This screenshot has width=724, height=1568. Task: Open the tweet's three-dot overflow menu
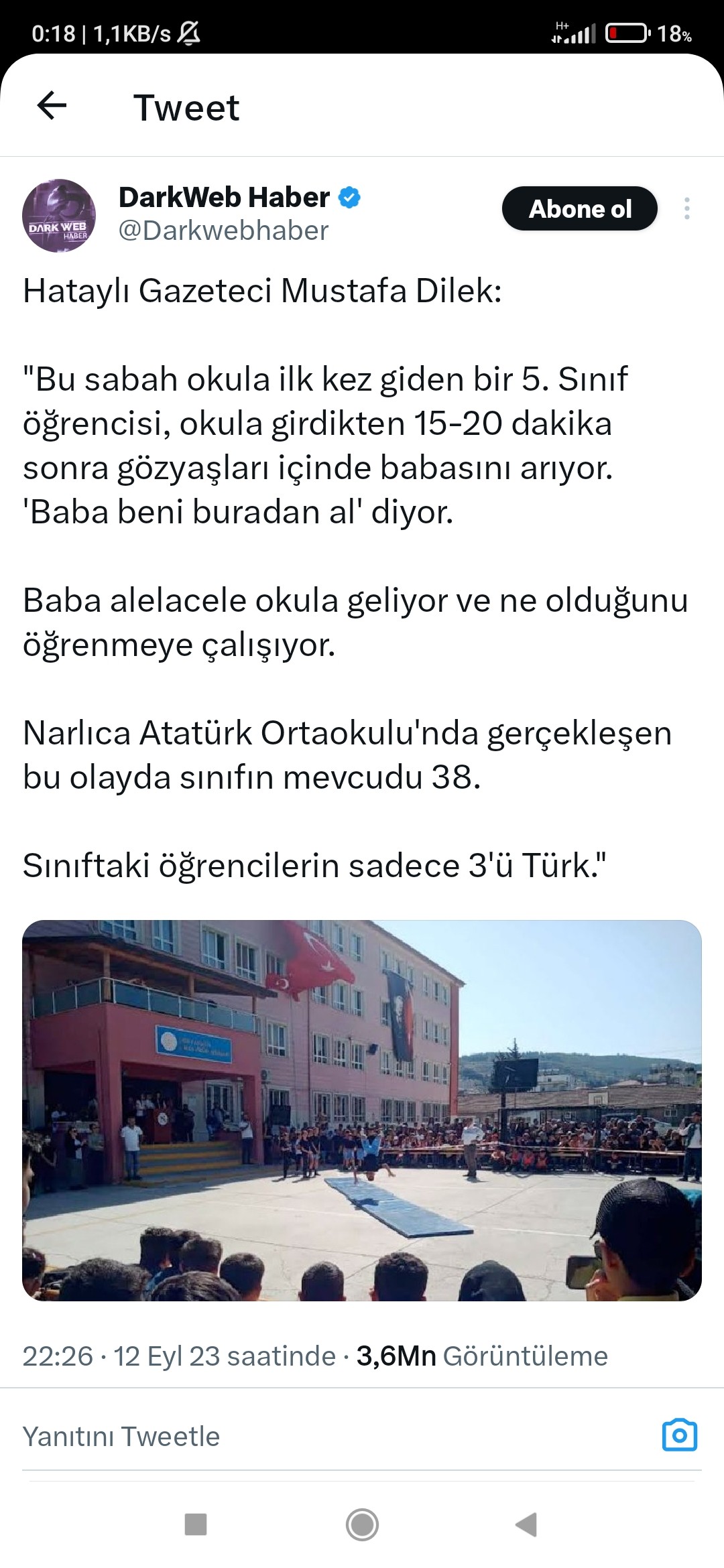point(686,208)
